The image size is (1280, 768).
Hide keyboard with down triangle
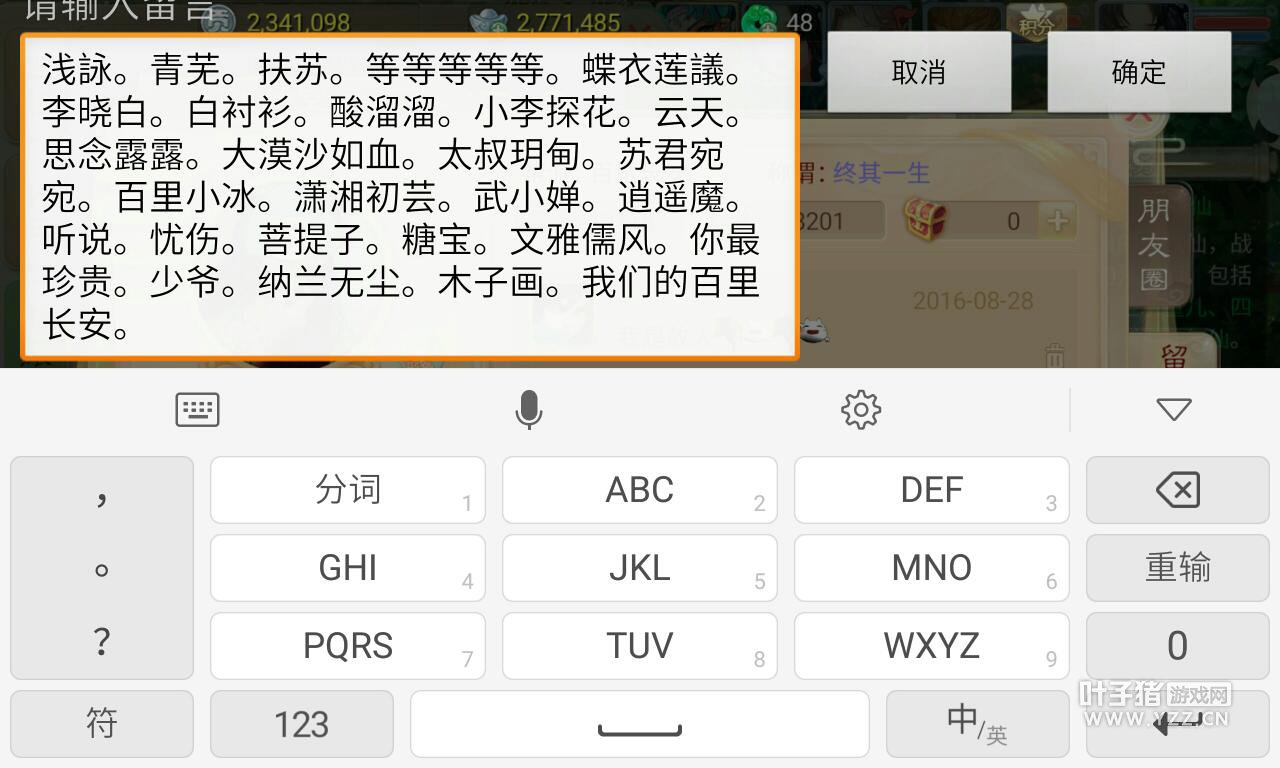[1173, 409]
